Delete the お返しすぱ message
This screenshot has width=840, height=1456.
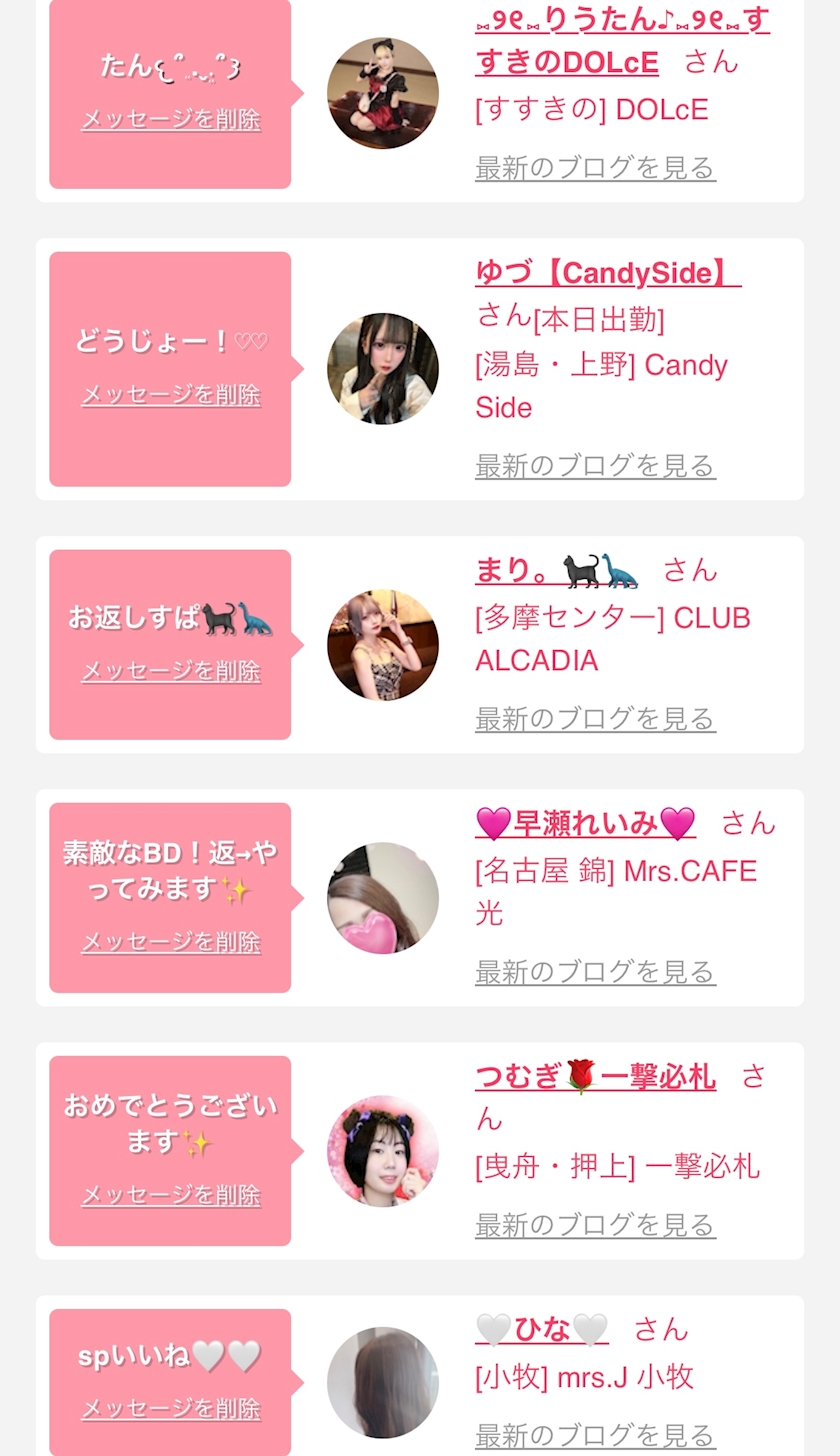point(170,671)
